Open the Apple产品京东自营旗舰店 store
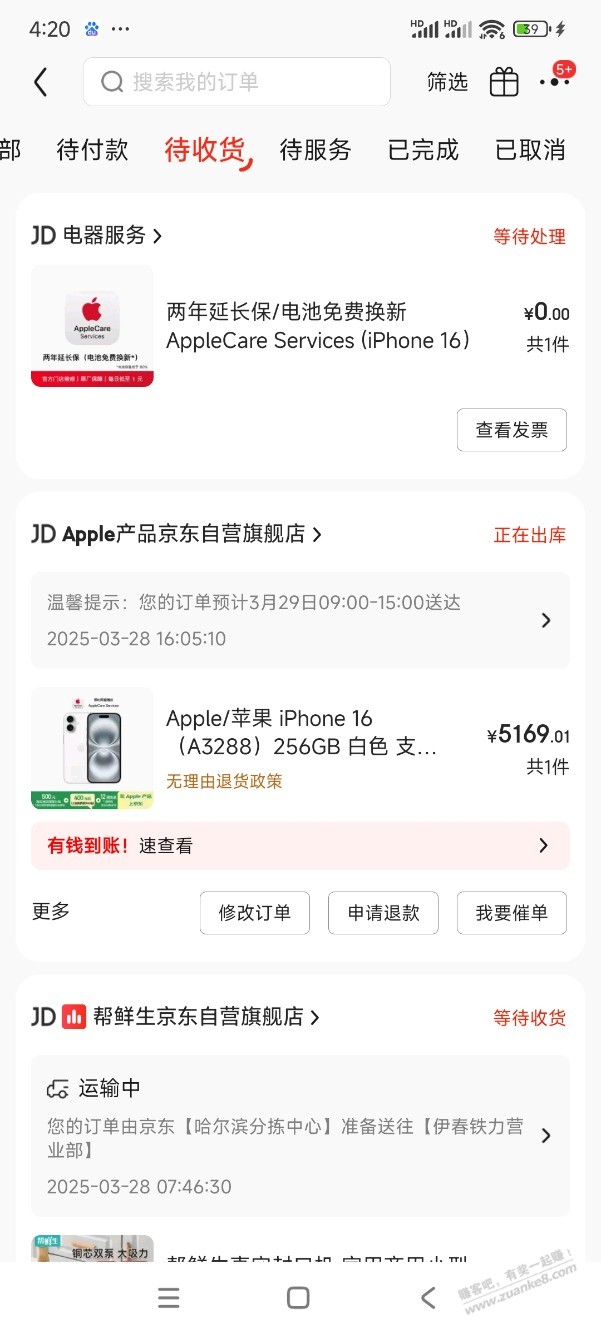Viewport: 601px width, 1334px height. click(177, 535)
